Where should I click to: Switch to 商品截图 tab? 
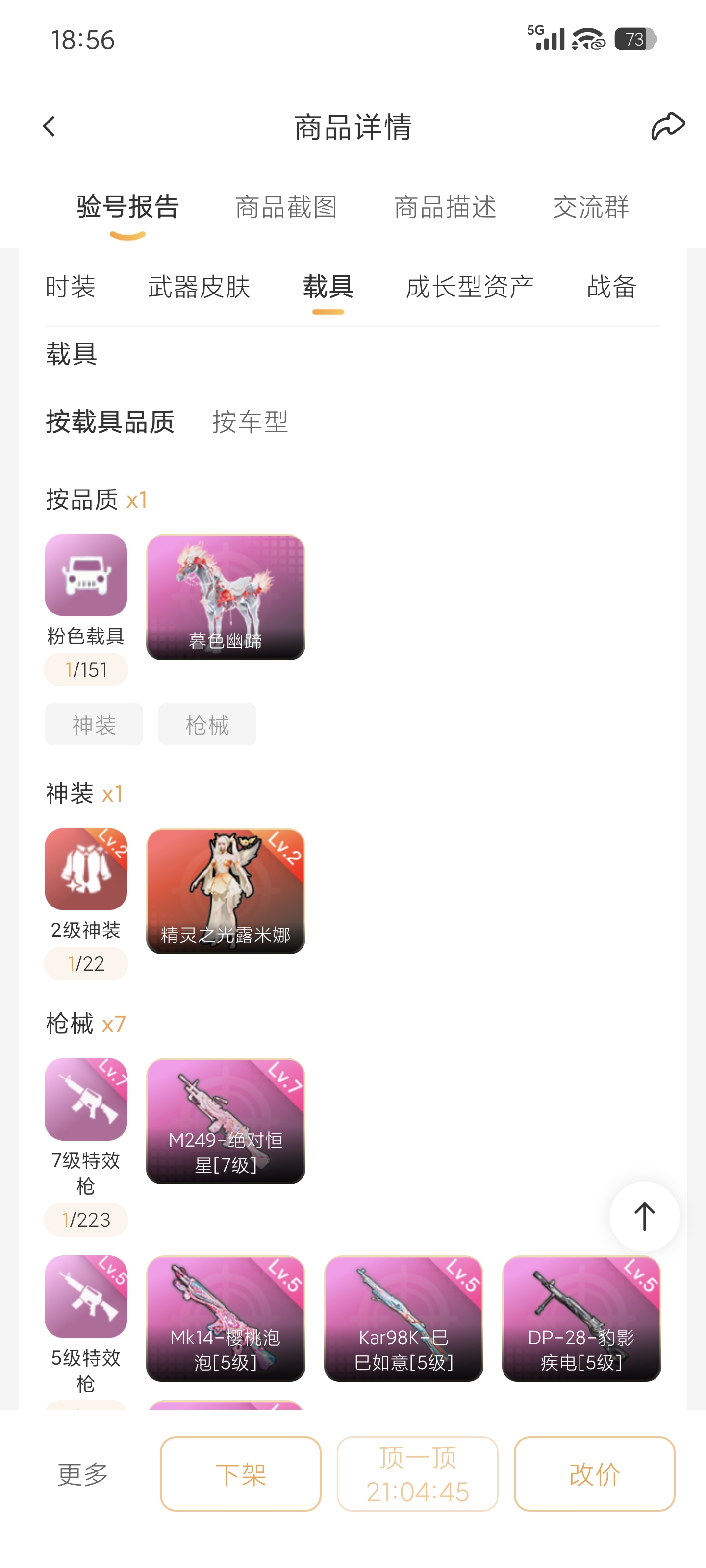point(286,207)
